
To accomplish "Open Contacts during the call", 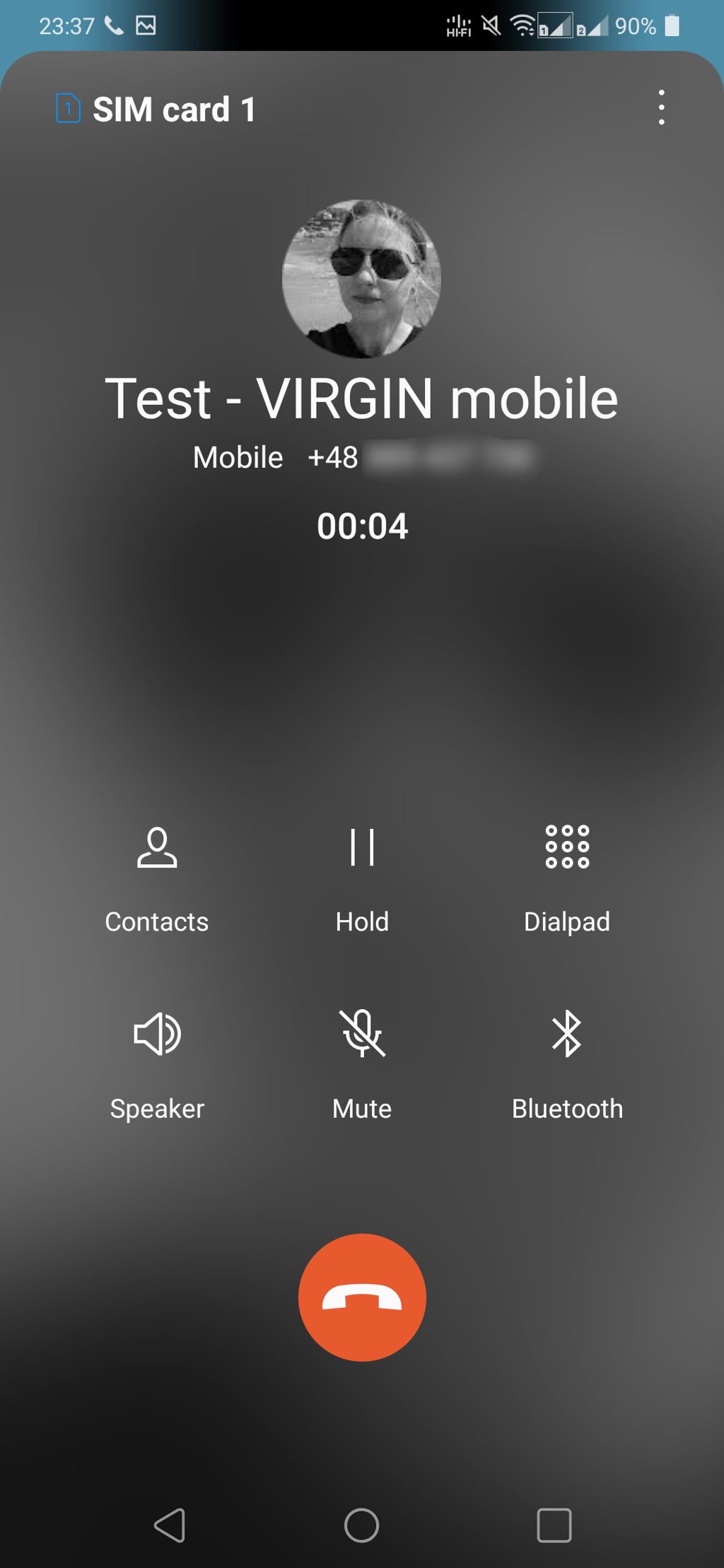I will coord(157,876).
